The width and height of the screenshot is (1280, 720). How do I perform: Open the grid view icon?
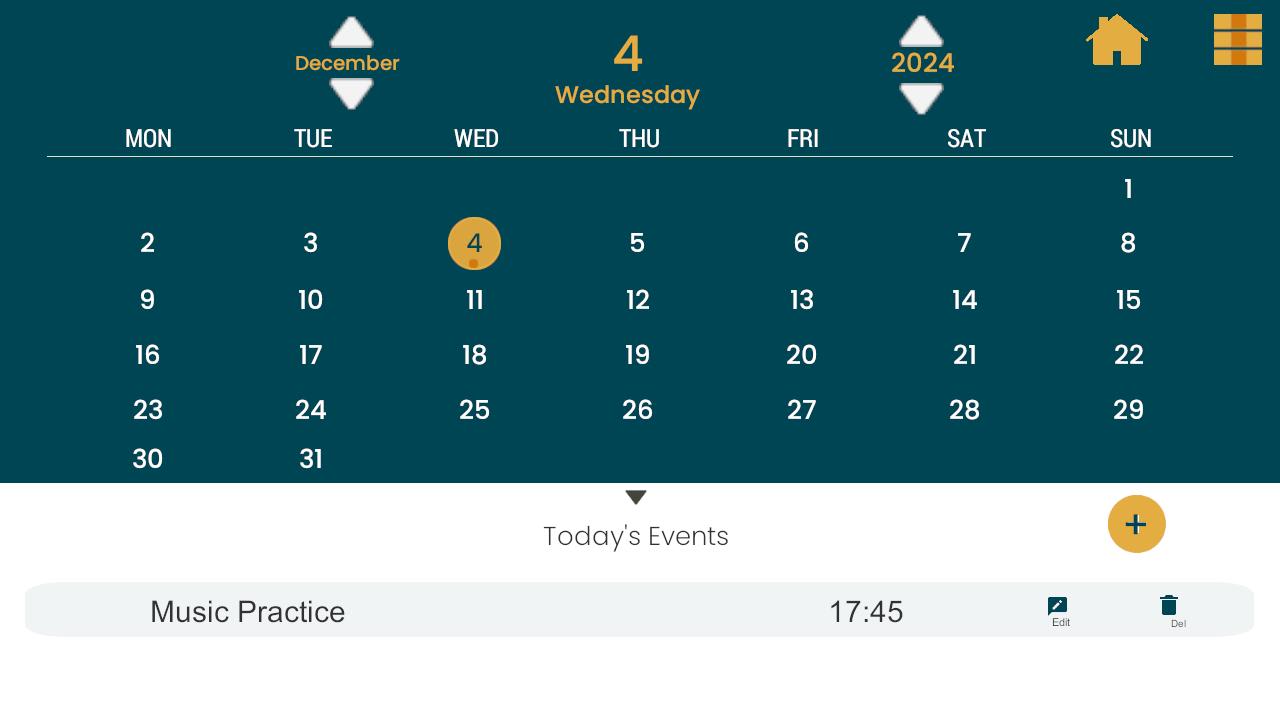(1237, 40)
